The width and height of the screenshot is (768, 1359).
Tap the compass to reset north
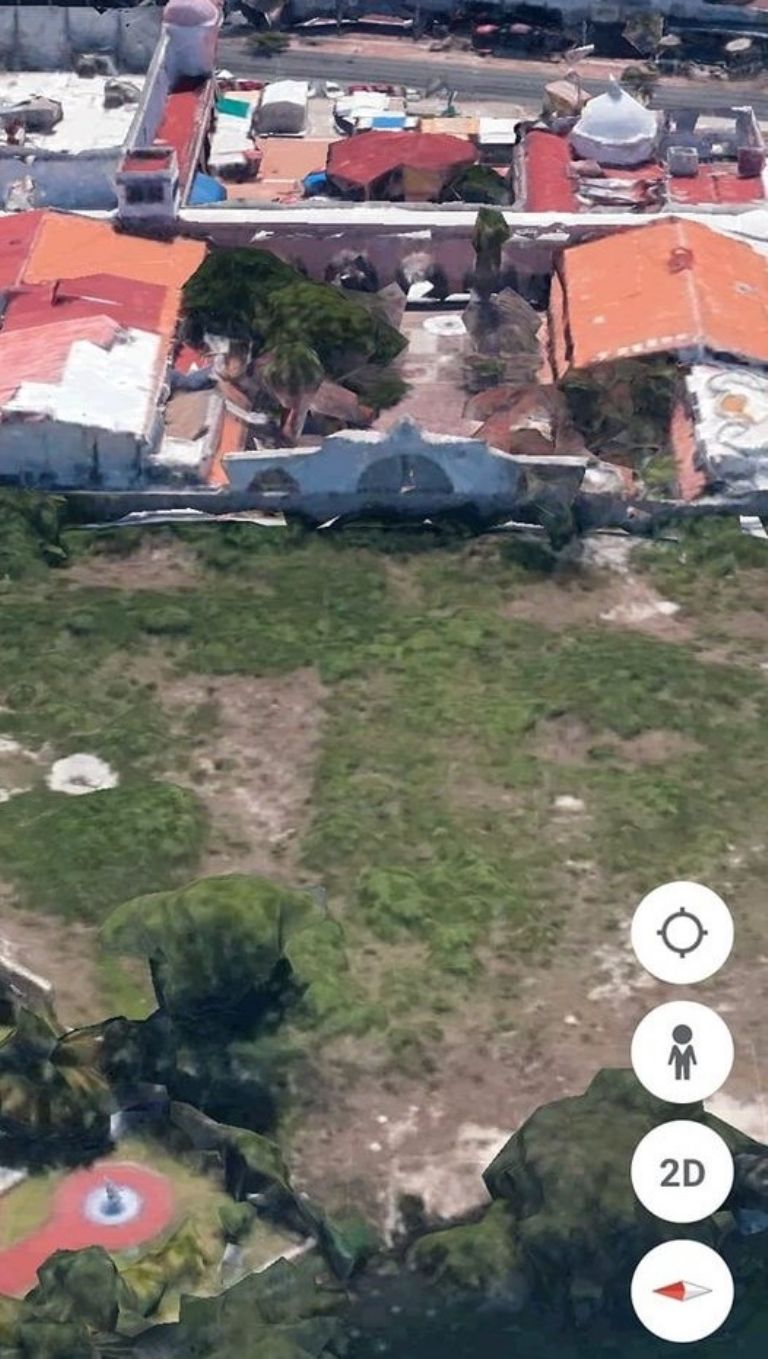(682, 1291)
